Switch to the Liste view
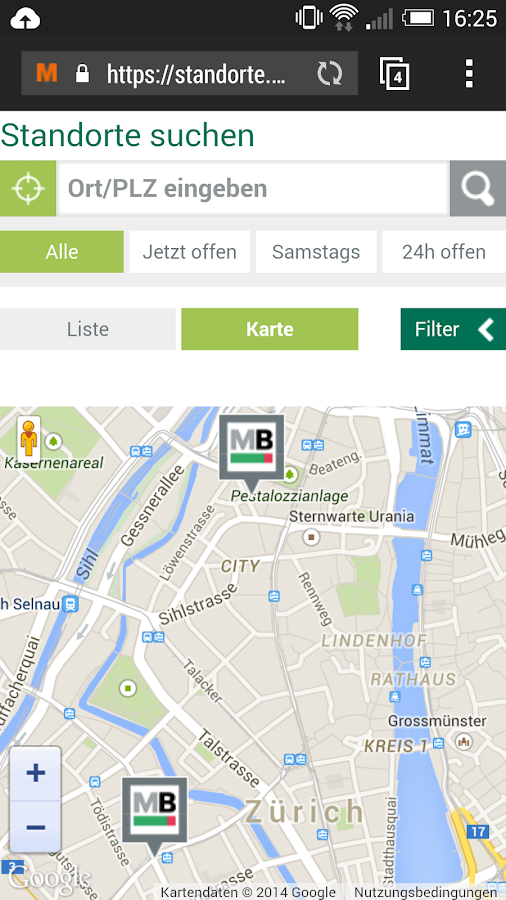The width and height of the screenshot is (506, 900). click(x=88, y=329)
